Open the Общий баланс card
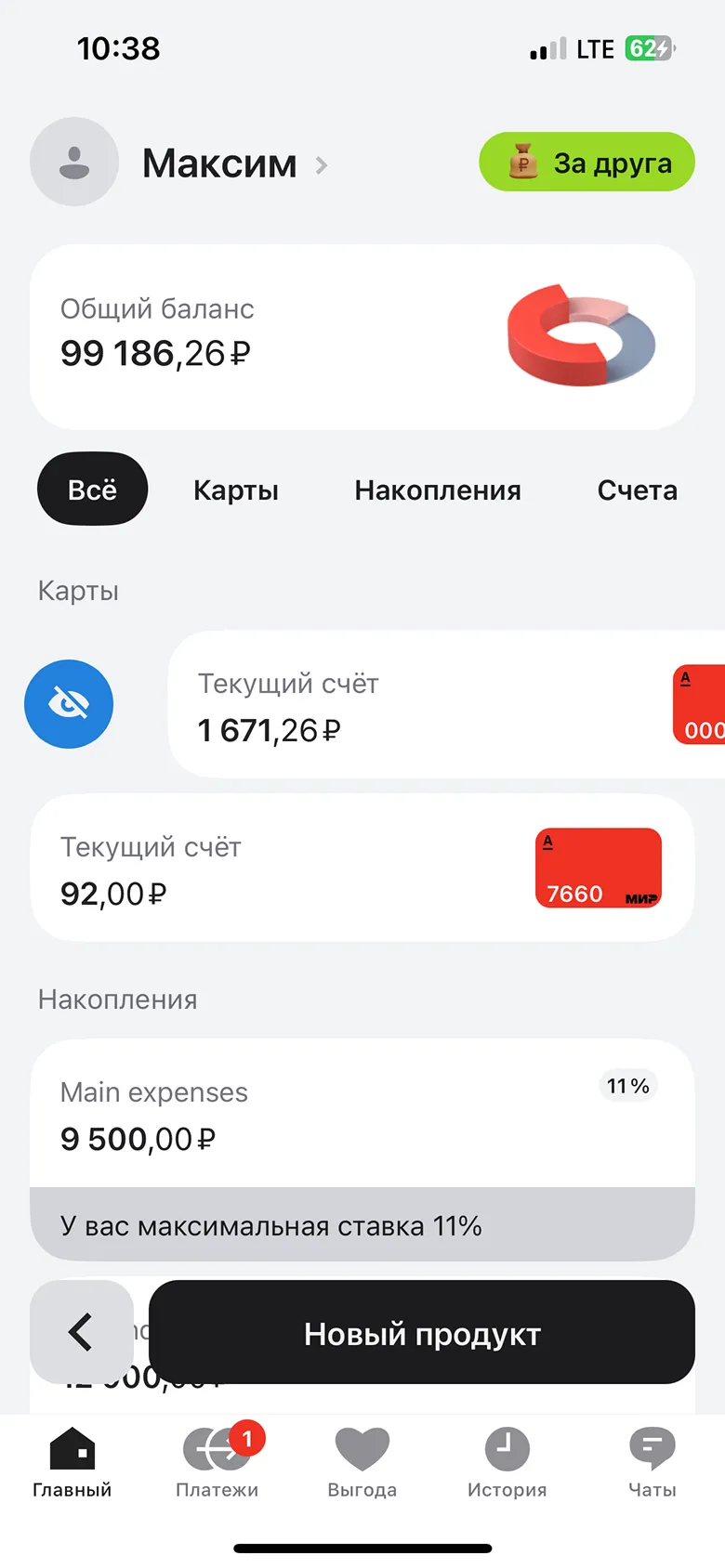Image resolution: width=725 pixels, height=1568 pixels. 362,336
